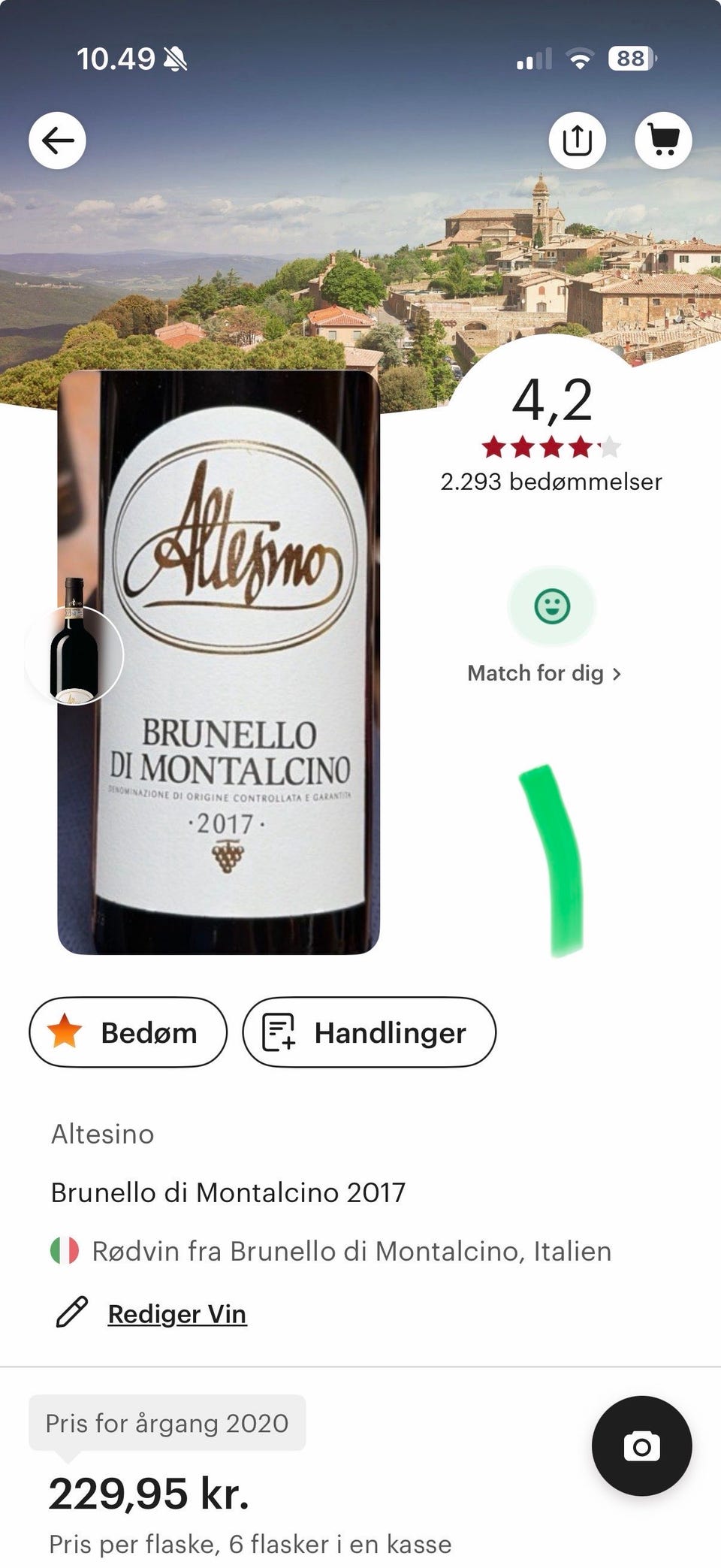Open the share options
The height and width of the screenshot is (1568, 721).
click(577, 140)
